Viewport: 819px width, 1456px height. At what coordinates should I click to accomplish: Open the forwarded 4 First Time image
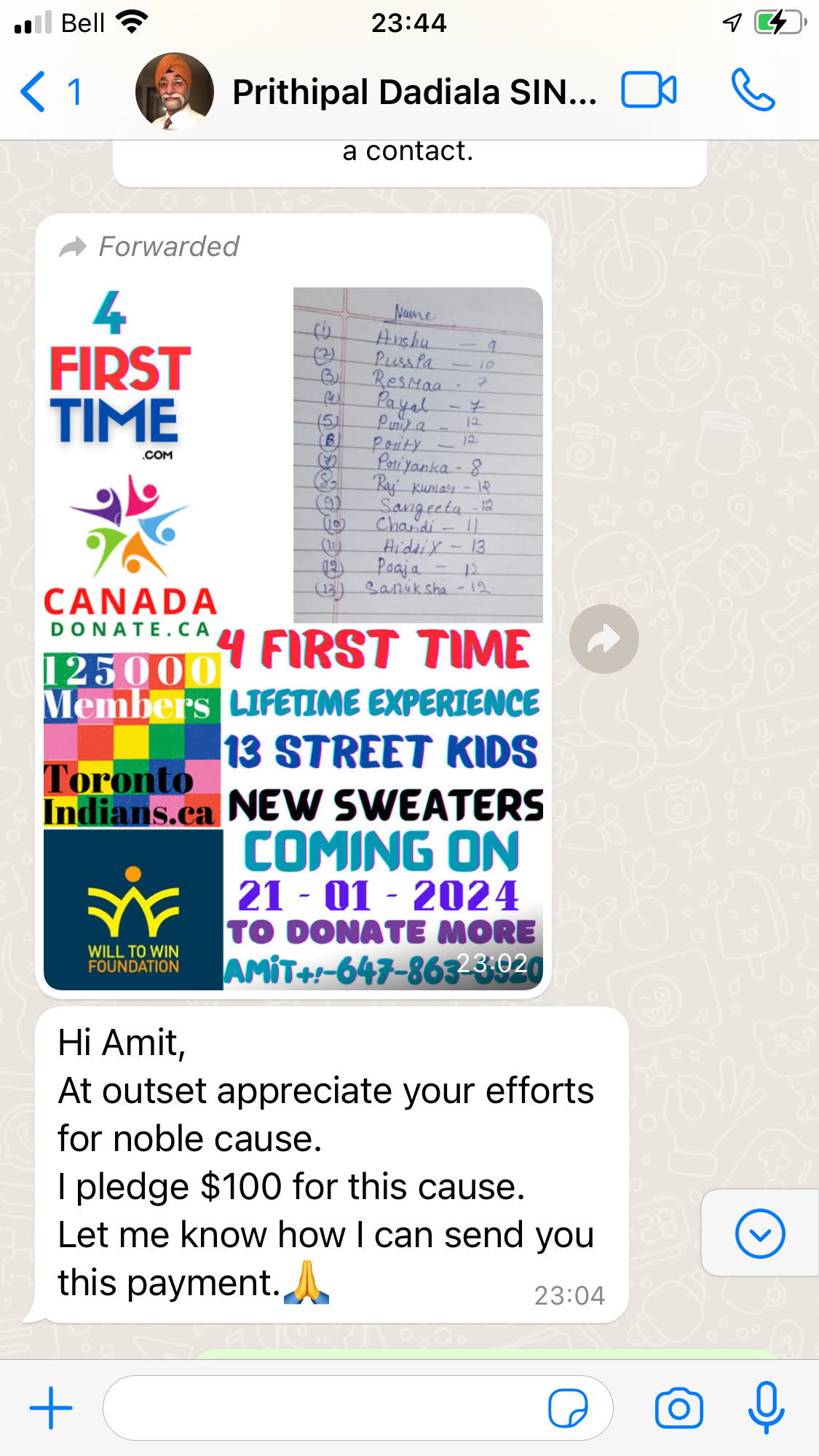(x=293, y=638)
